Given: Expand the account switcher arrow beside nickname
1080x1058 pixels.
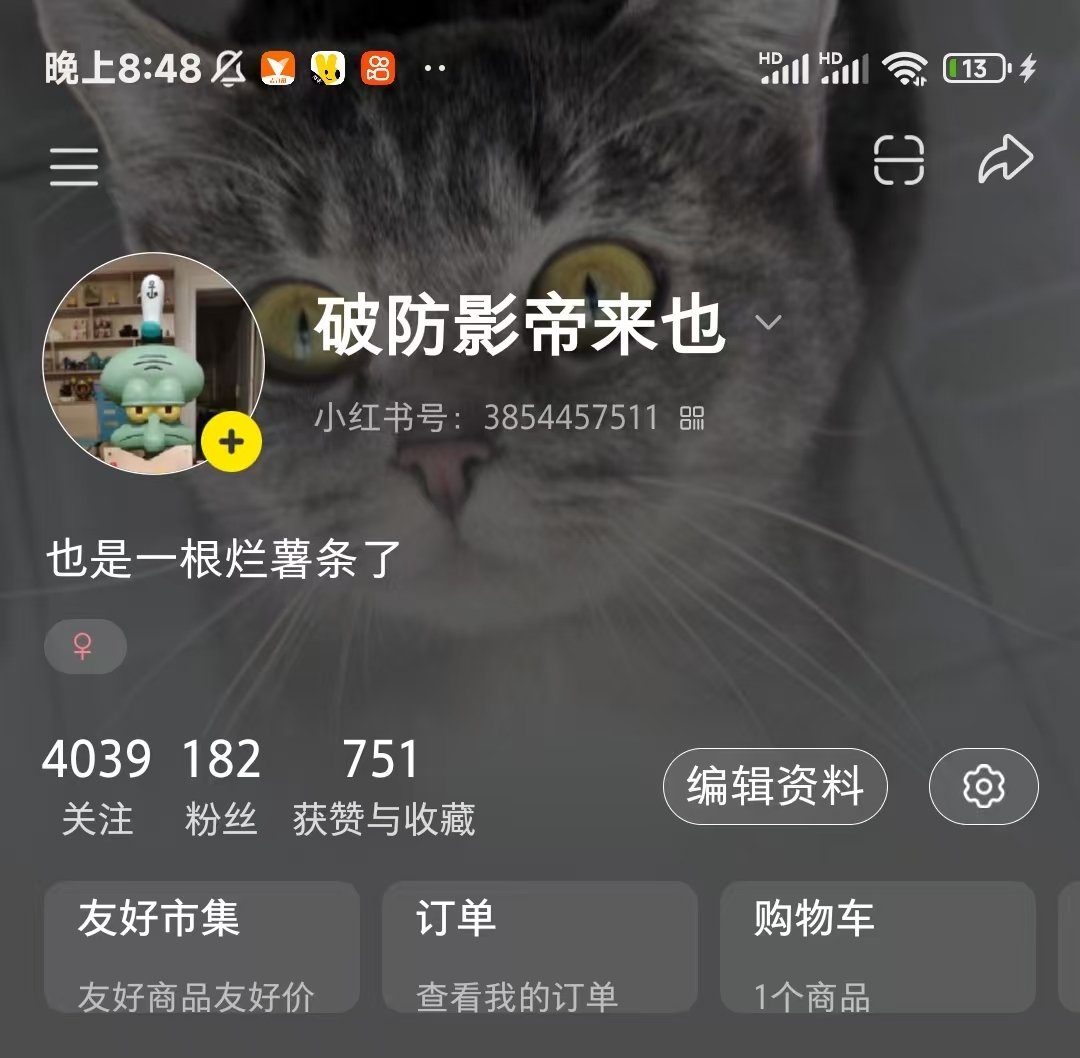Looking at the screenshot, I should point(768,322).
